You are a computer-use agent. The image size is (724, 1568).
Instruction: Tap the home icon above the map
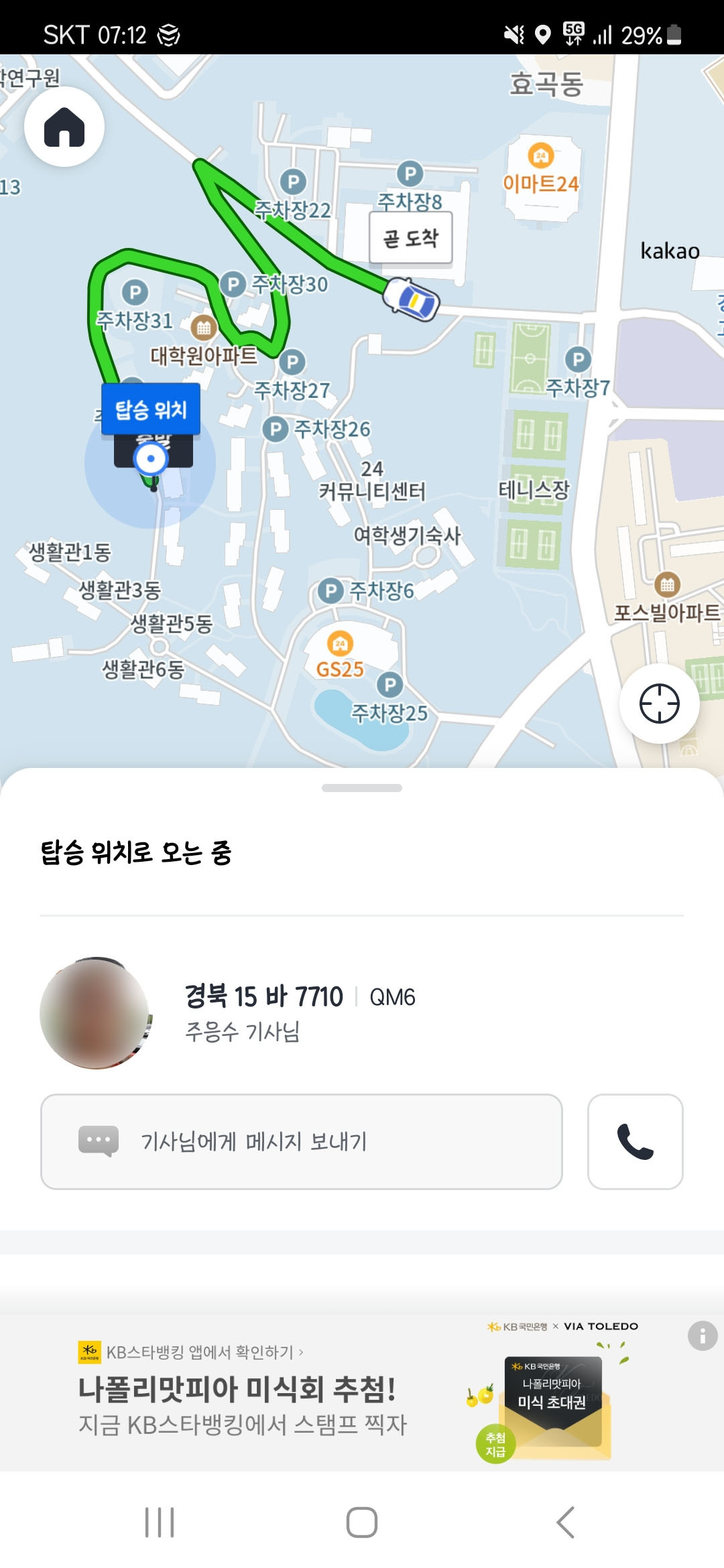click(x=64, y=127)
